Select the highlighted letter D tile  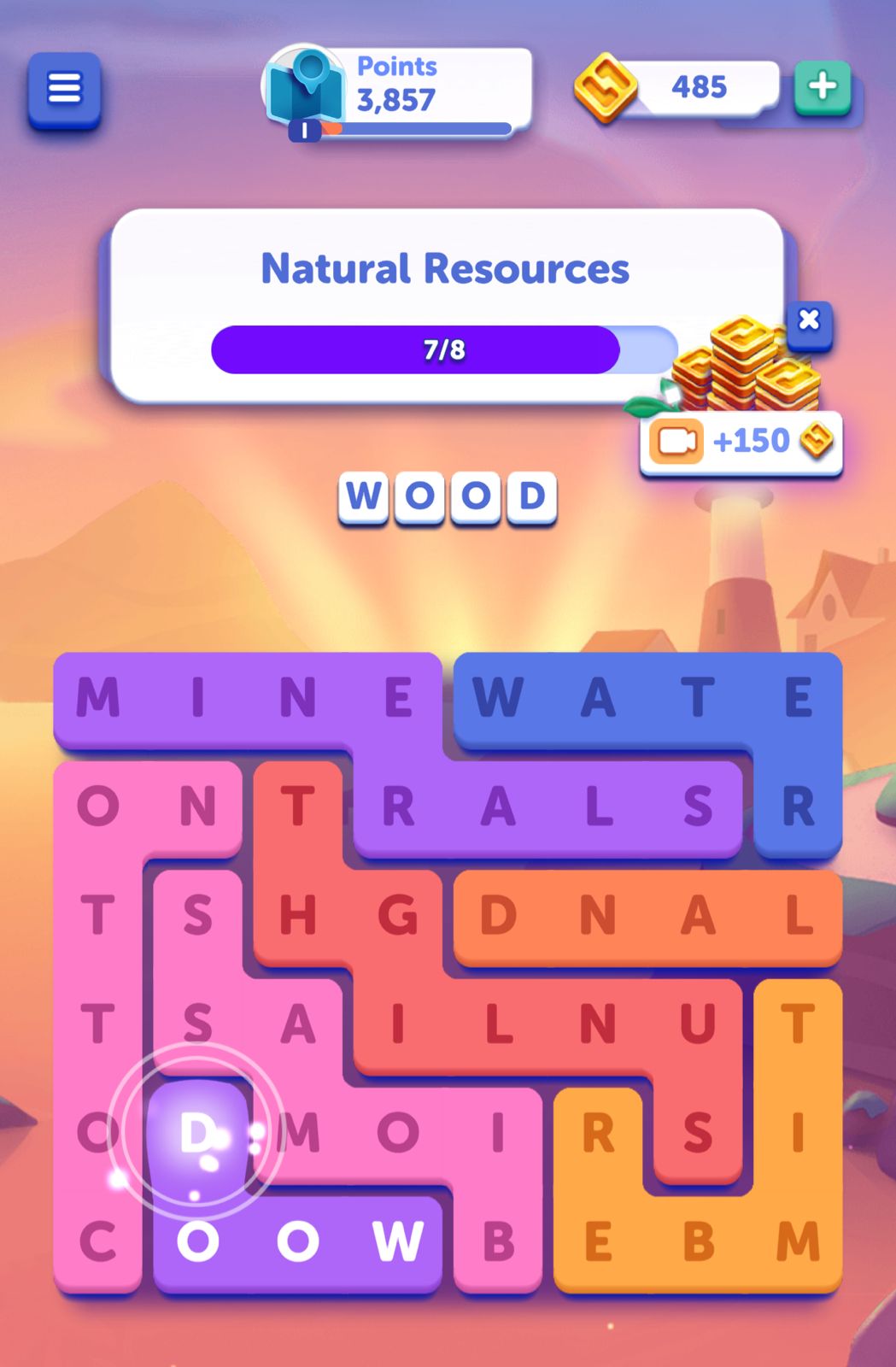[x=197, y=1131]
